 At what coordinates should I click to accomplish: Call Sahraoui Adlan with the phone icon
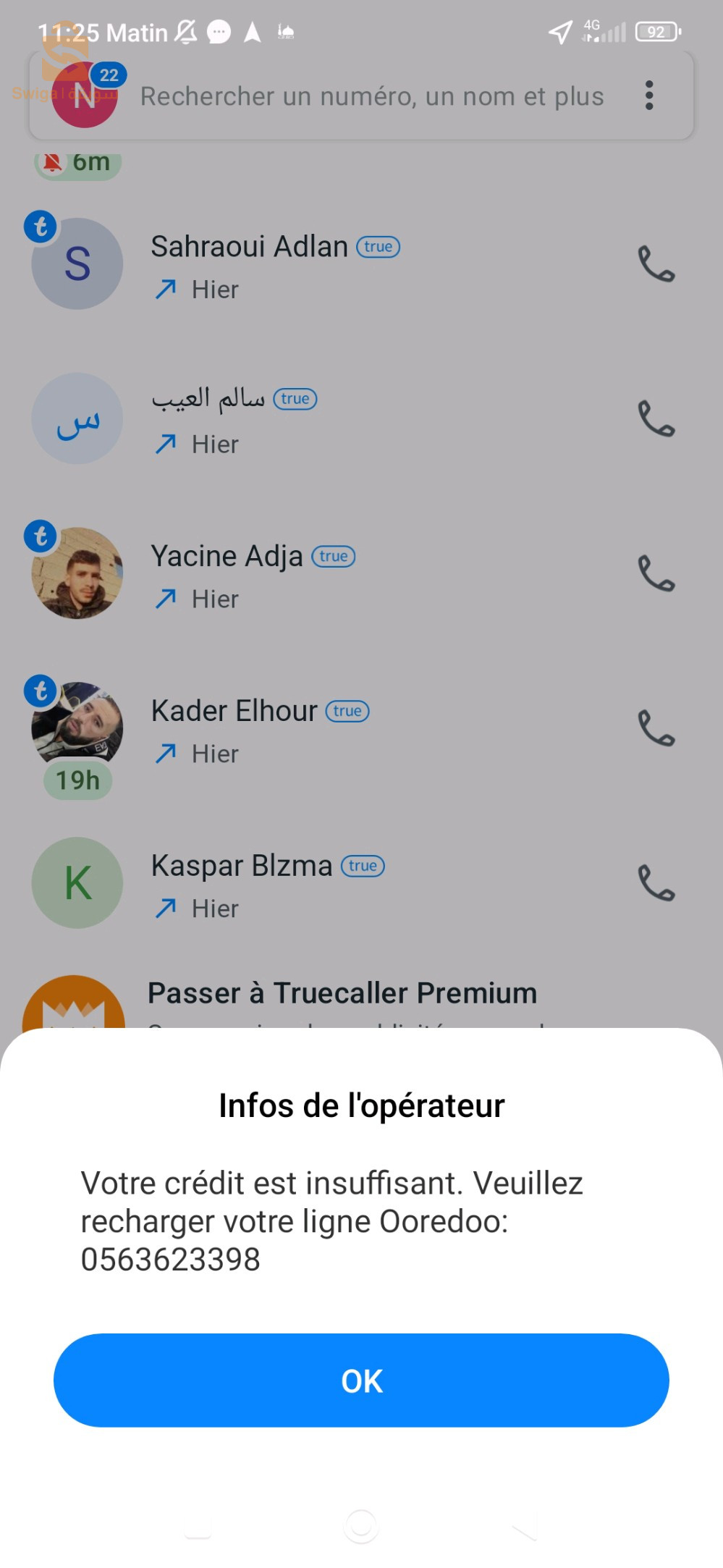pyautogui.click(x=656, y=264)
